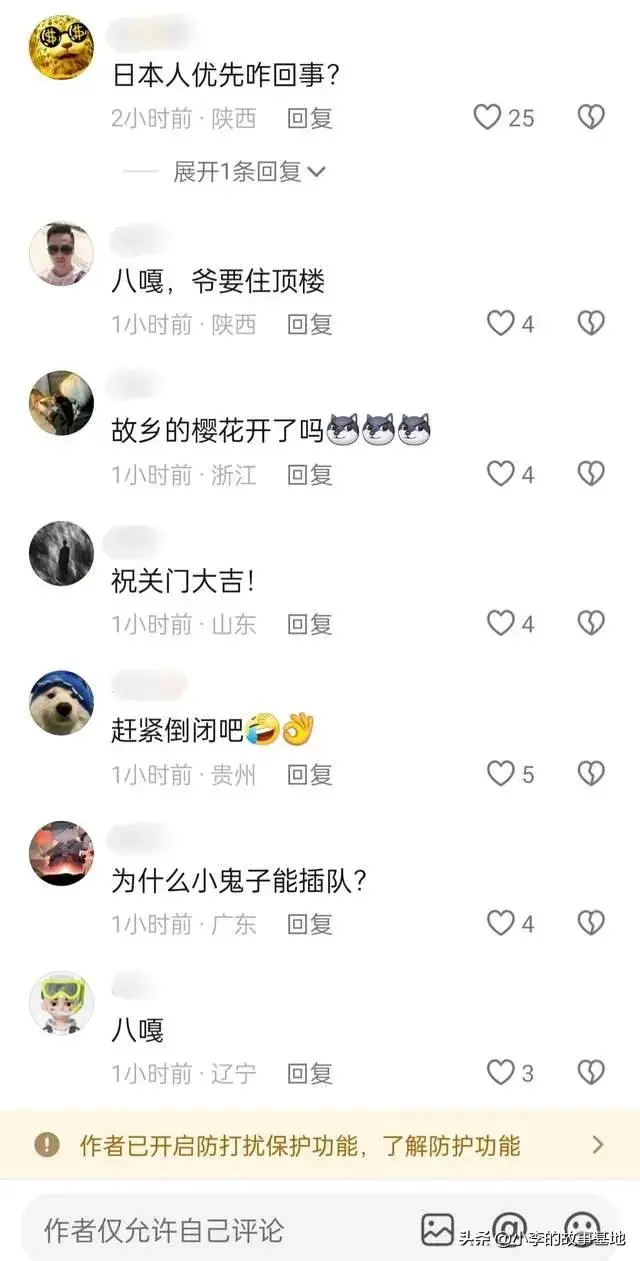
Task: Reply to the Liaoning comment 八嘎
Action: coord(309,1074)
